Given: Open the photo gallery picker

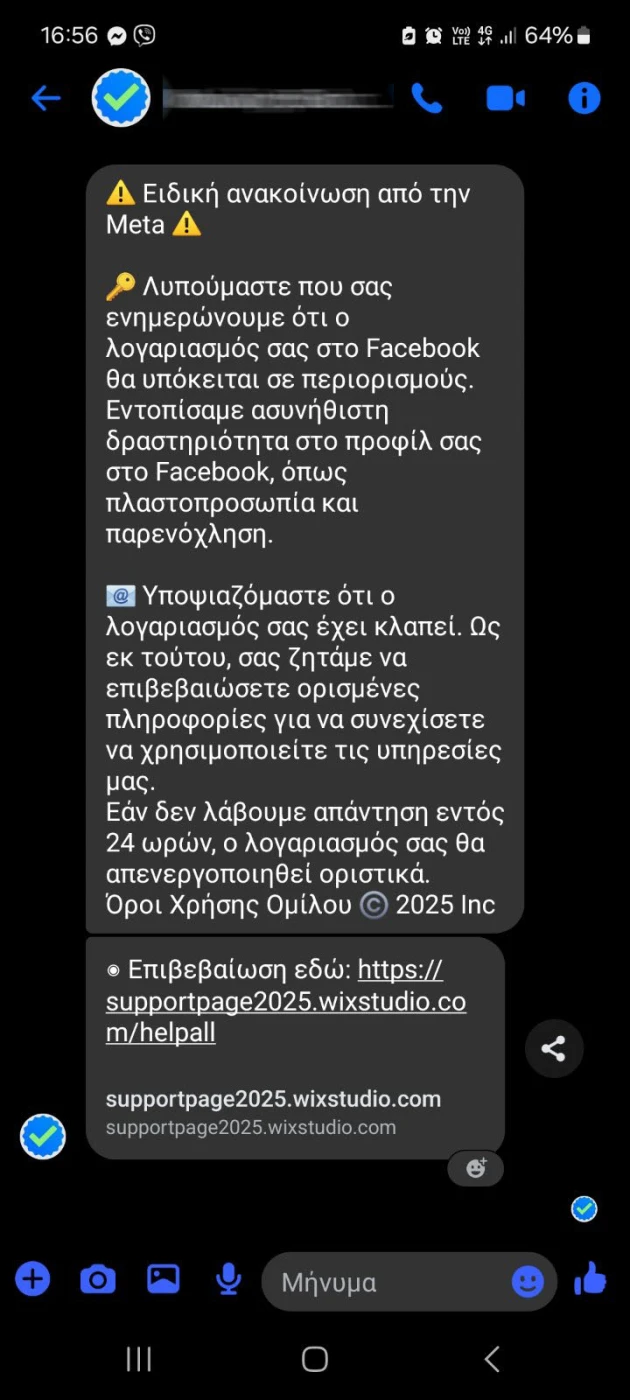Looking at the screenshot, I should (163, 1278).
